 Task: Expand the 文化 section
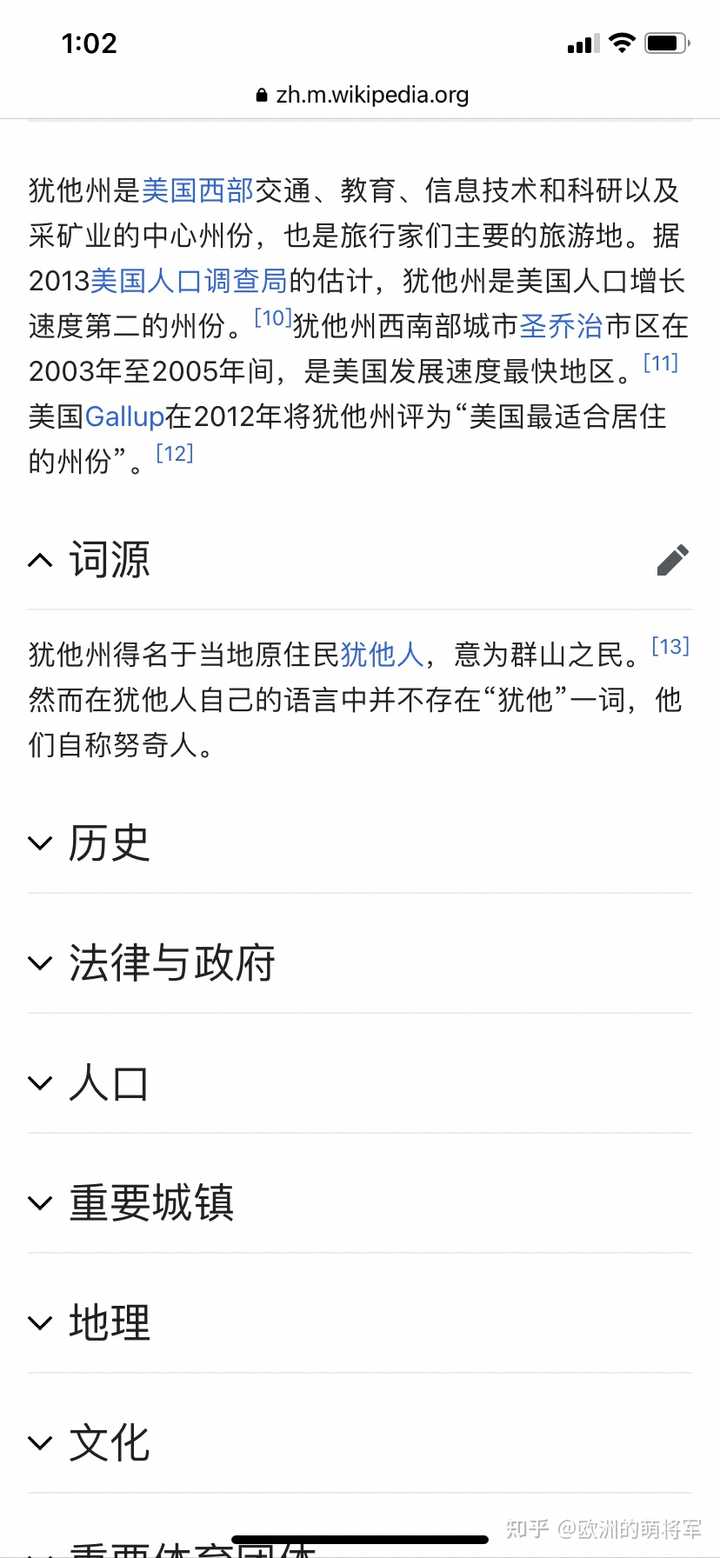pos(40,1443)
